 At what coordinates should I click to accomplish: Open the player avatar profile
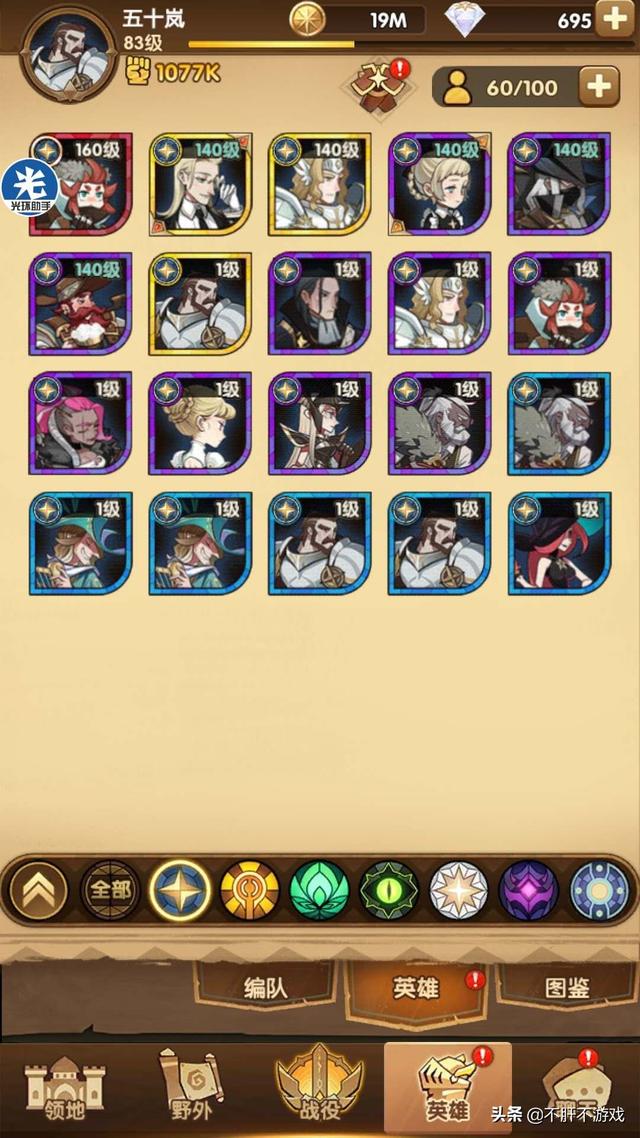pyautogui.click(x=68, y=50)
